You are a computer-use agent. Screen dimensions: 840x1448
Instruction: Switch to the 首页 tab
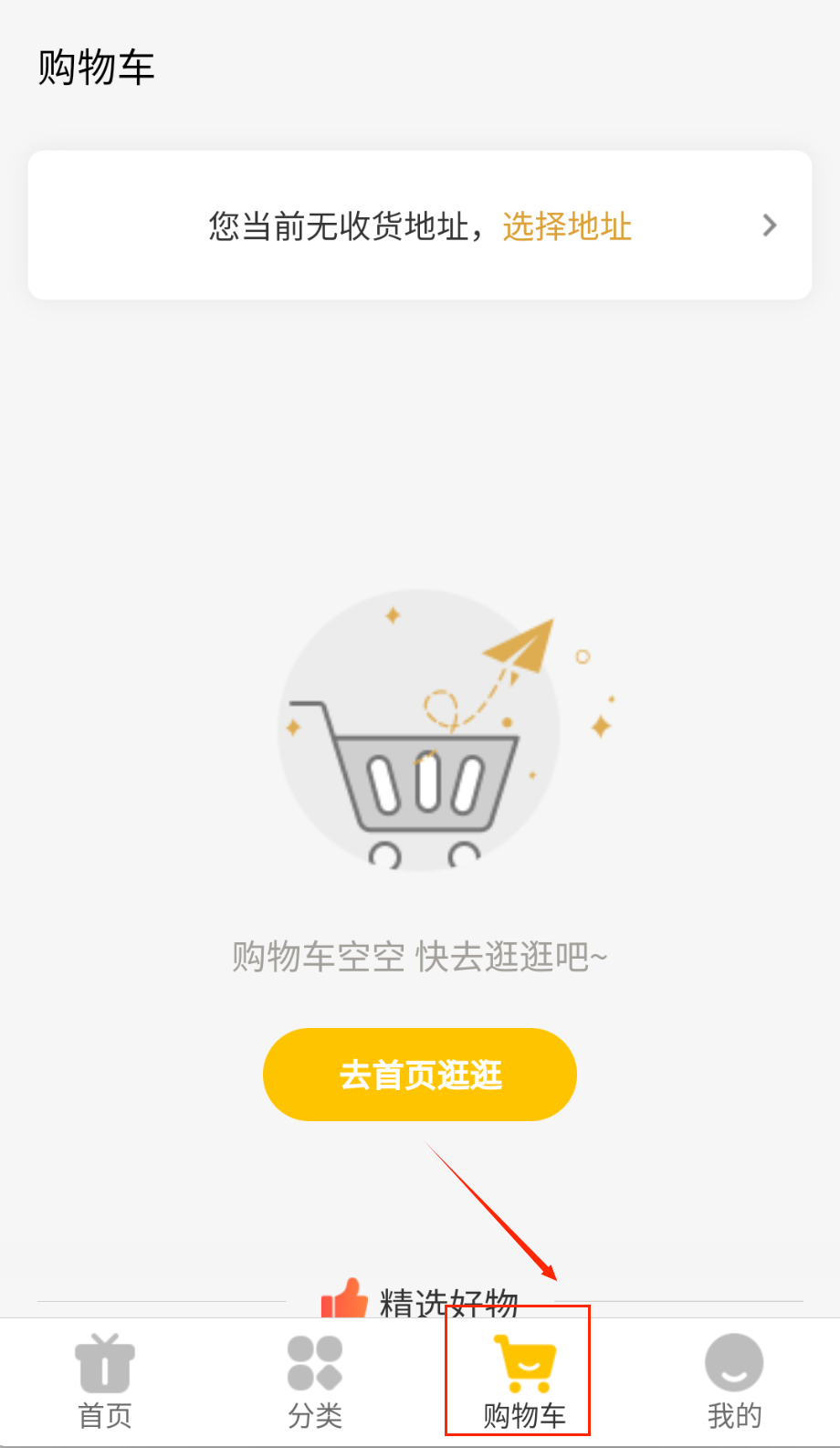click(x=105, y=1381)
